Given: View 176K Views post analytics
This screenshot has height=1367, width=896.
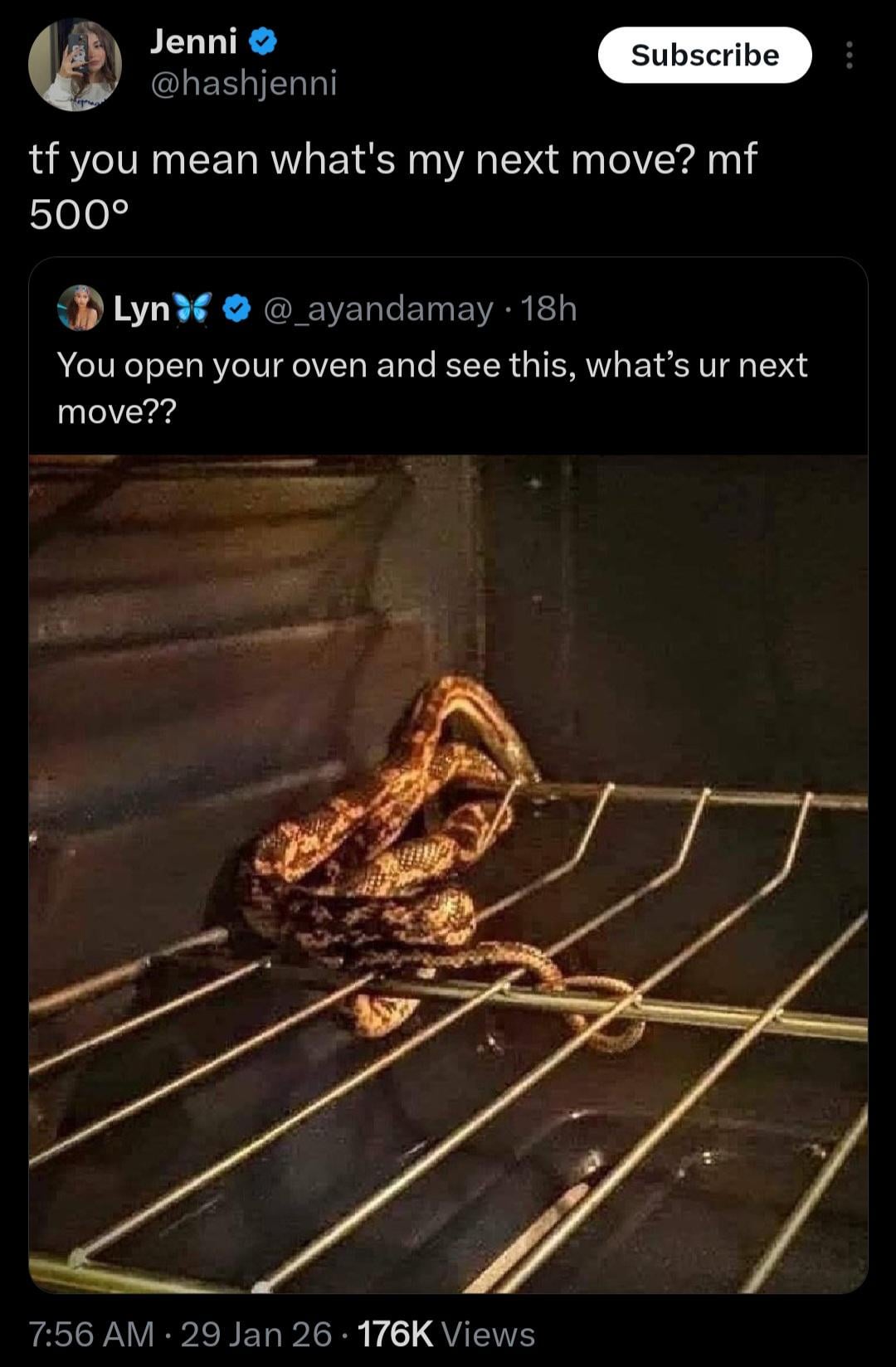Looking at the screenshot, I should (446, 1335).
